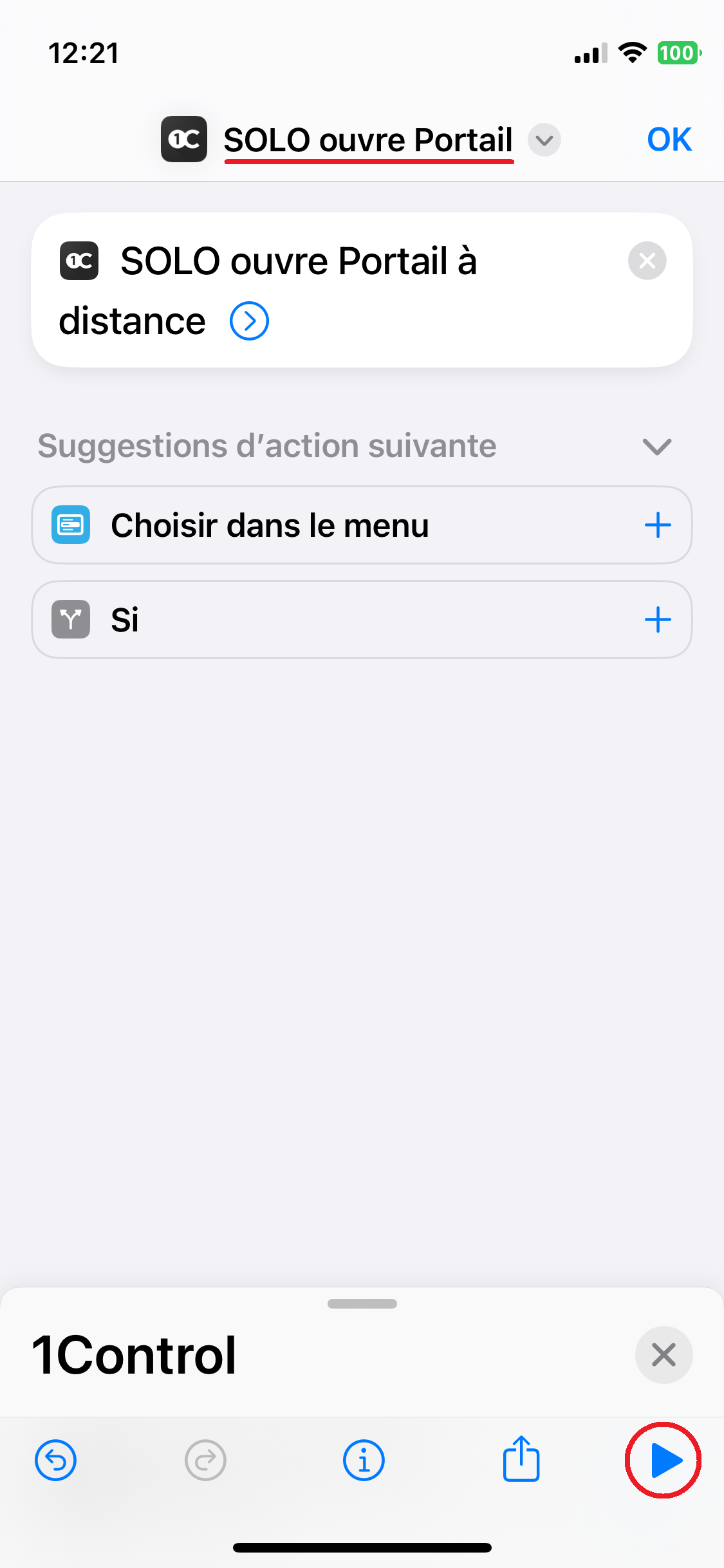Undo the last change
This screenshot has height=1568, width=724.
coord(56,1461)
